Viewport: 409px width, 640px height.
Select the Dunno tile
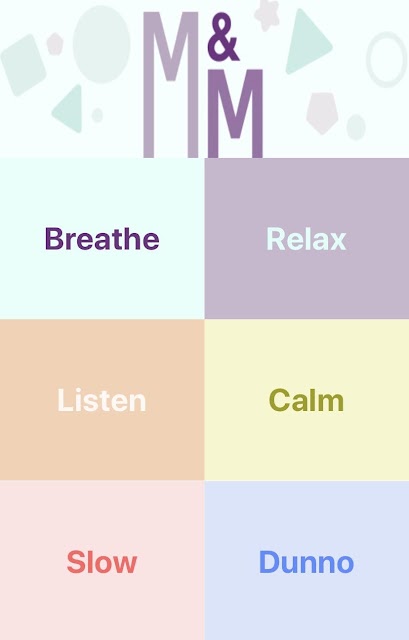(307, 560)
